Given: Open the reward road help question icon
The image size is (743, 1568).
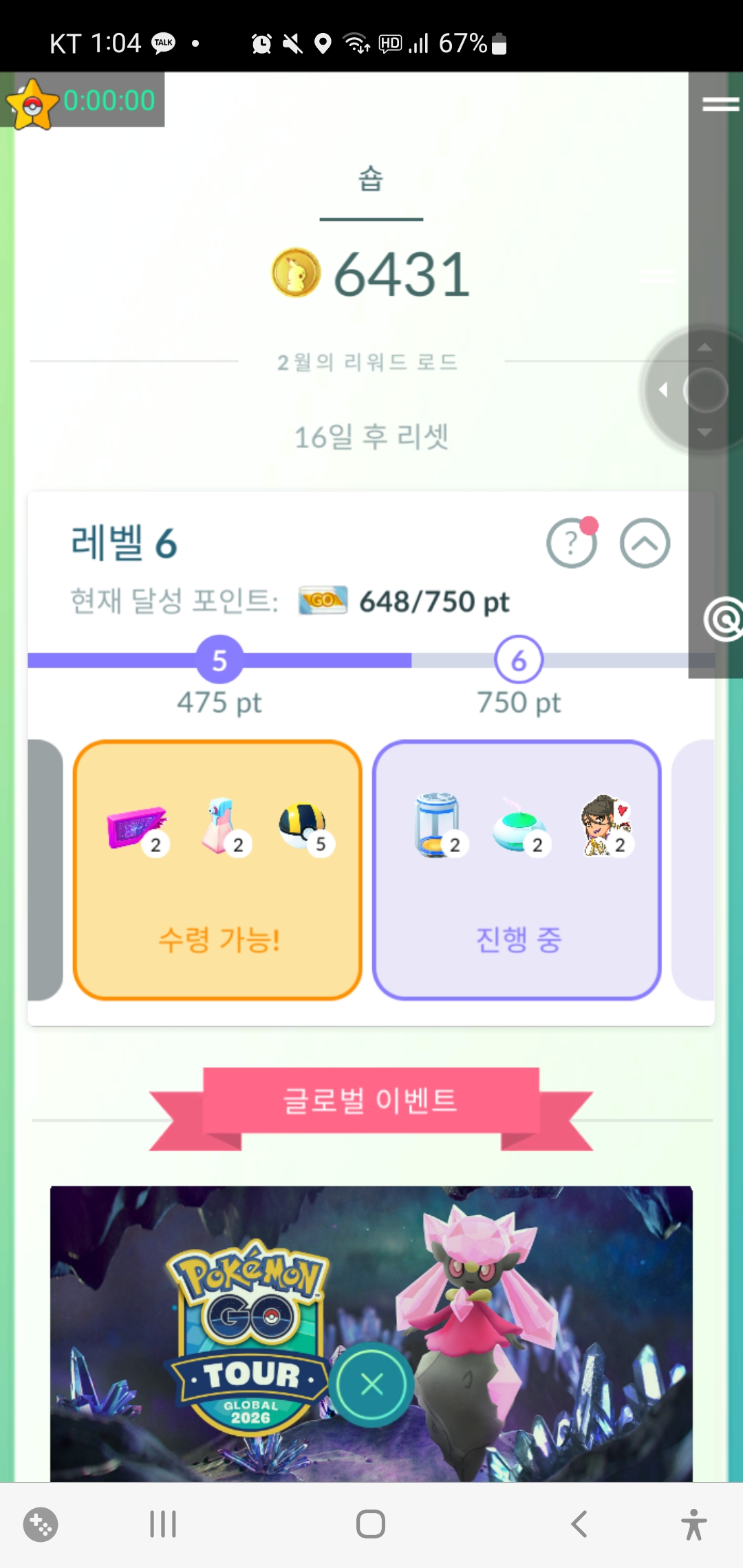Looking at the screenshot, I should click(x=571, y=543).
